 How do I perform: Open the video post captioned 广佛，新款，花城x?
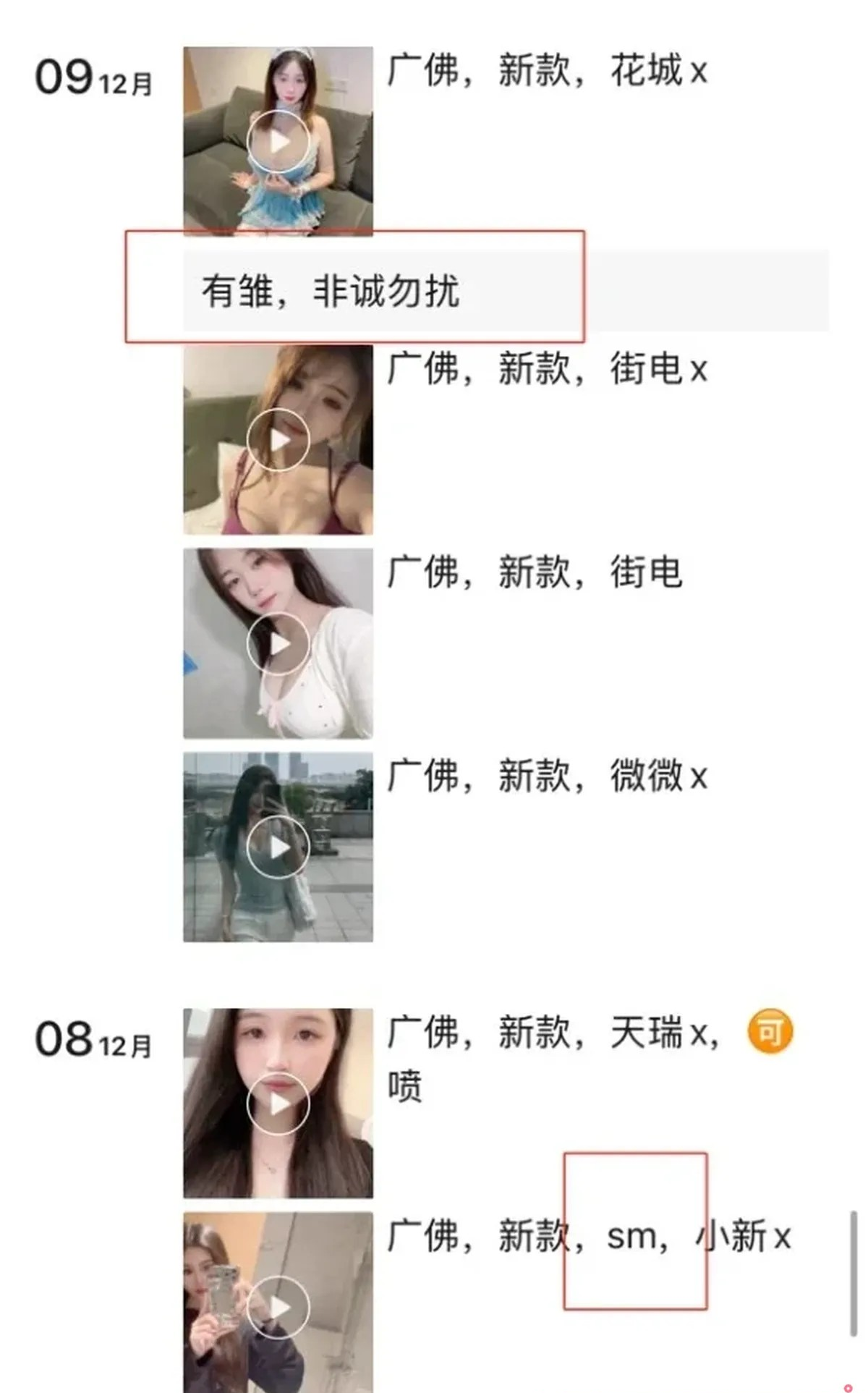tap(278, 141)
